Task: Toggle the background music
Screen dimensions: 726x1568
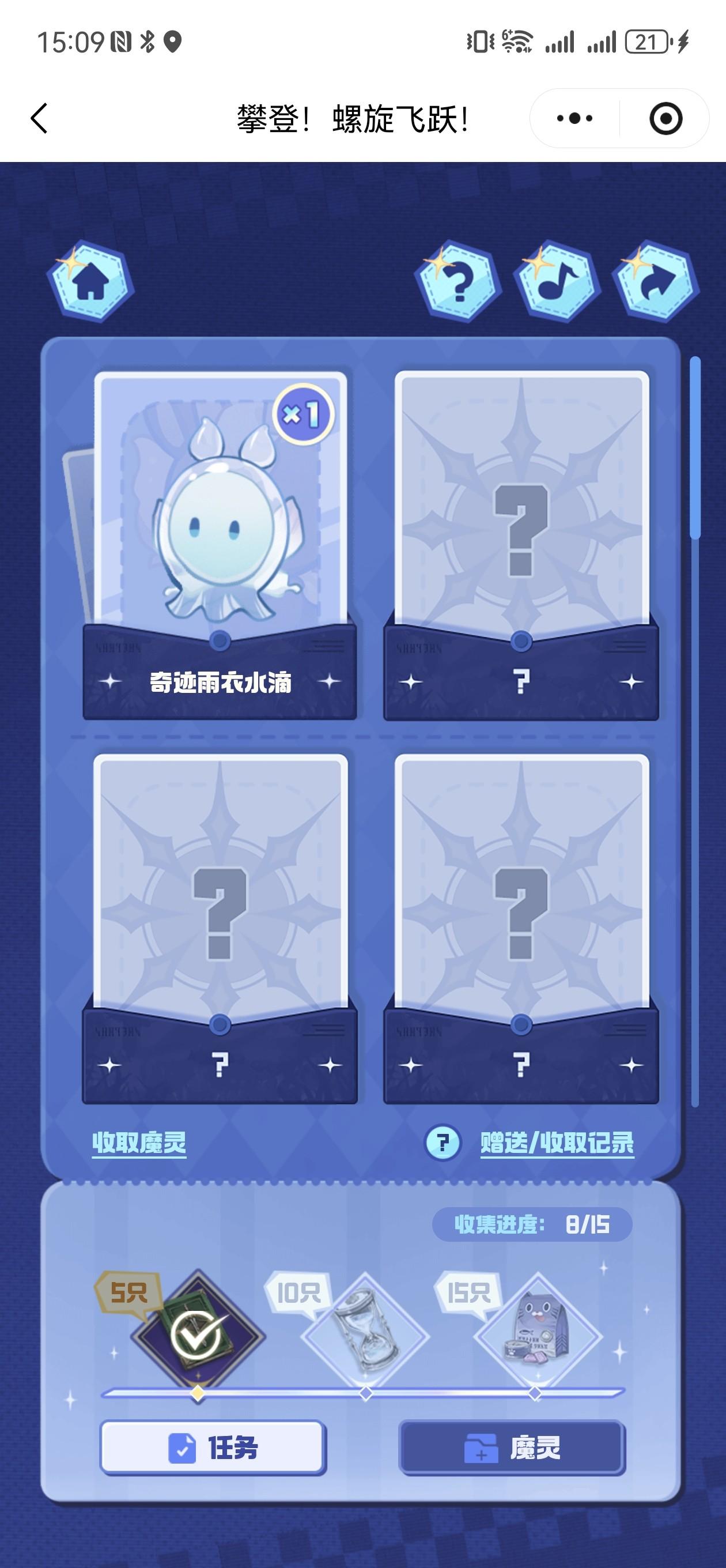Action: pos(557,281)
